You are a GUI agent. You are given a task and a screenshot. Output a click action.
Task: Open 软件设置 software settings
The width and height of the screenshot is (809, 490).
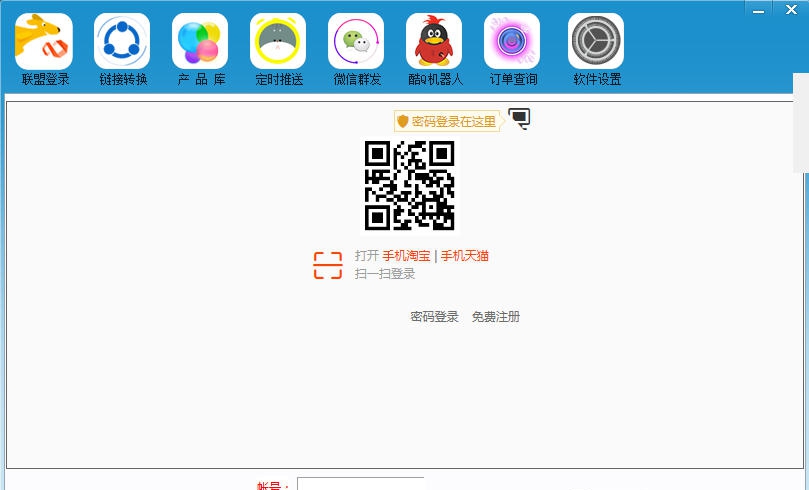coord(596,49)
